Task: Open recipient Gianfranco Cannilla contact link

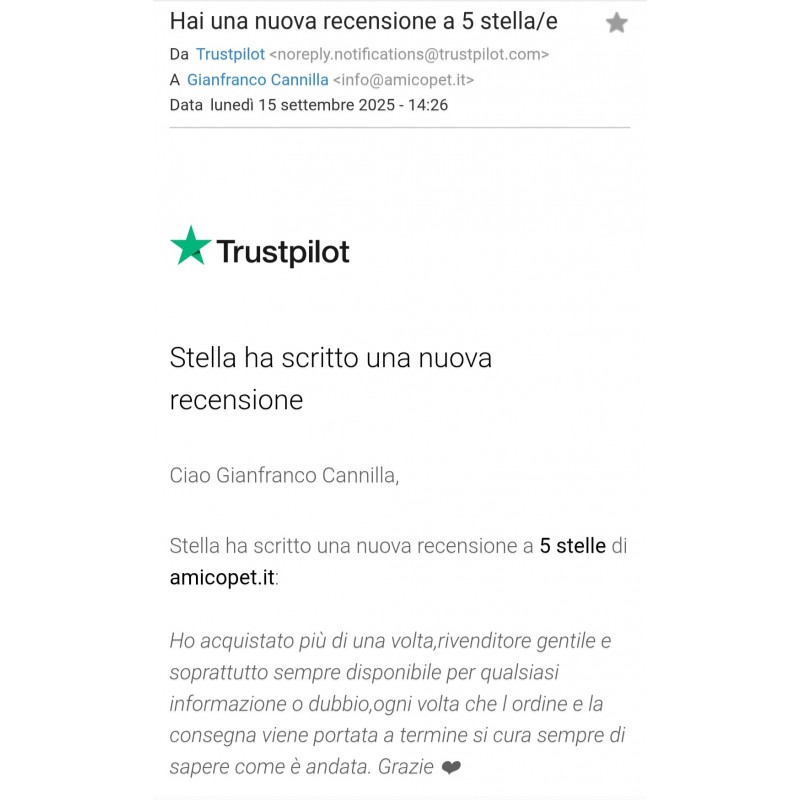Action: (x=257, y=80)
